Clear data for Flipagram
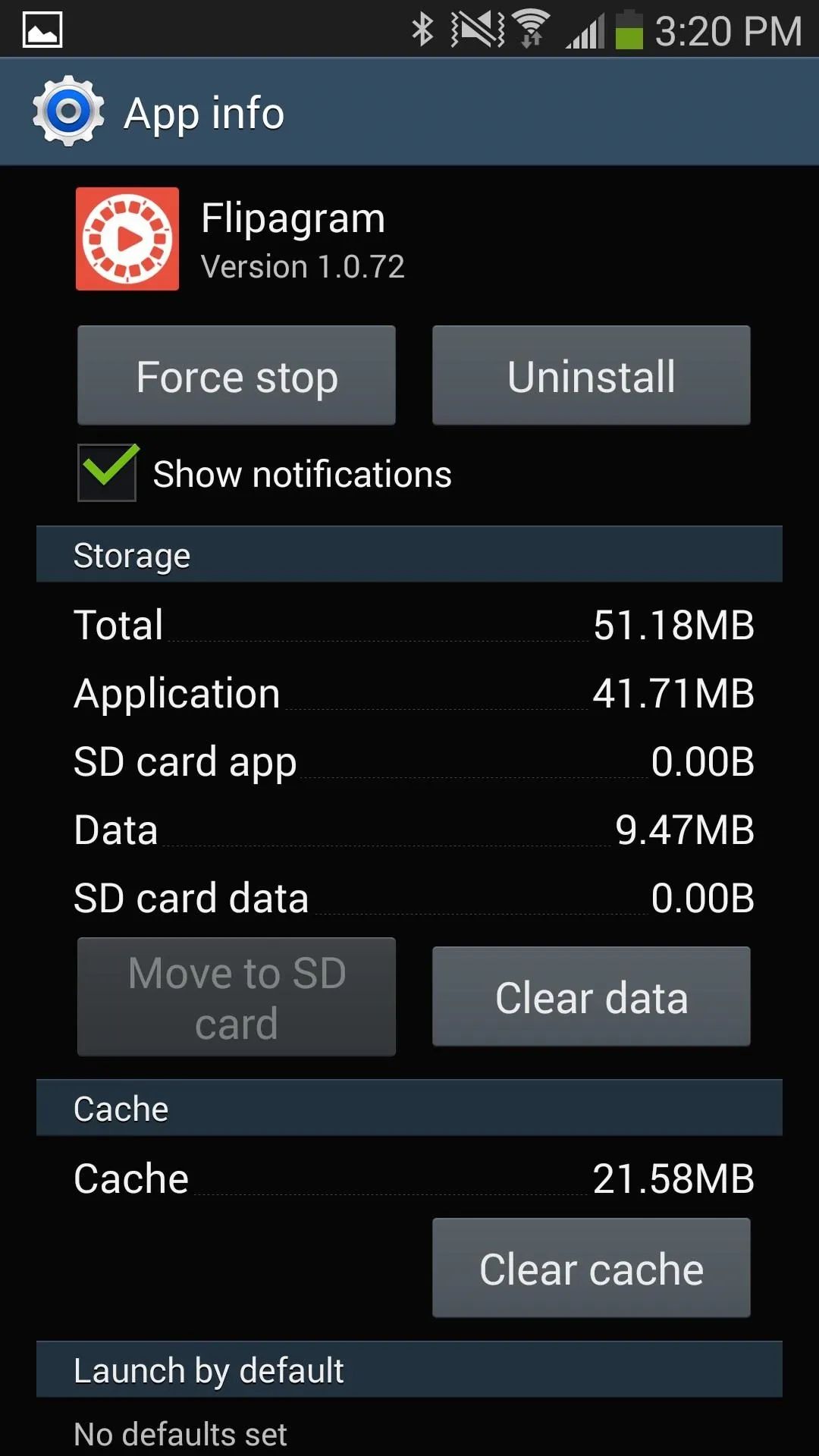Screen dimensions: 819x1456 (x=591, y=996)
